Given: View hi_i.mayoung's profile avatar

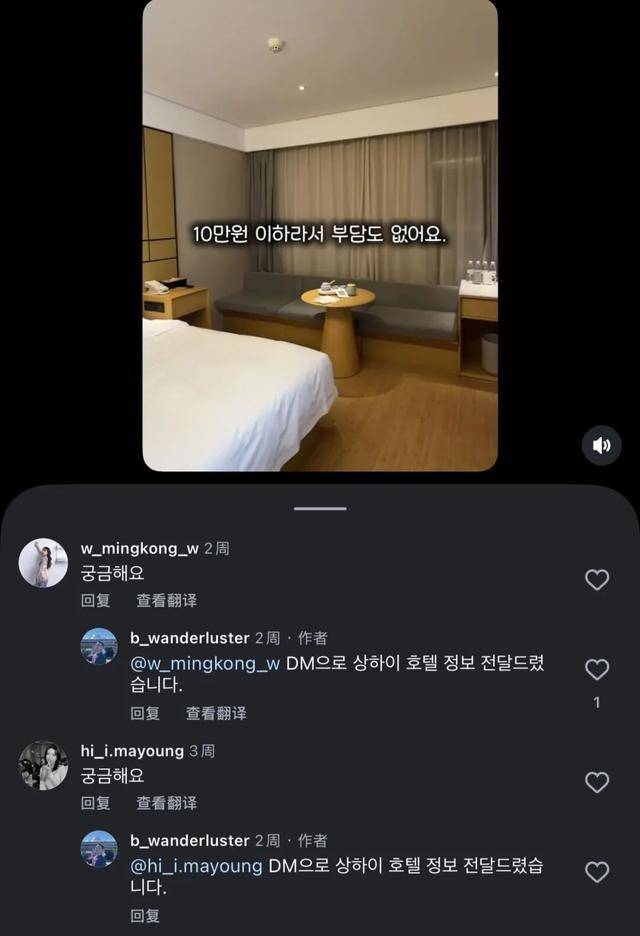Looking at the screenshot, I should point(43,766).
